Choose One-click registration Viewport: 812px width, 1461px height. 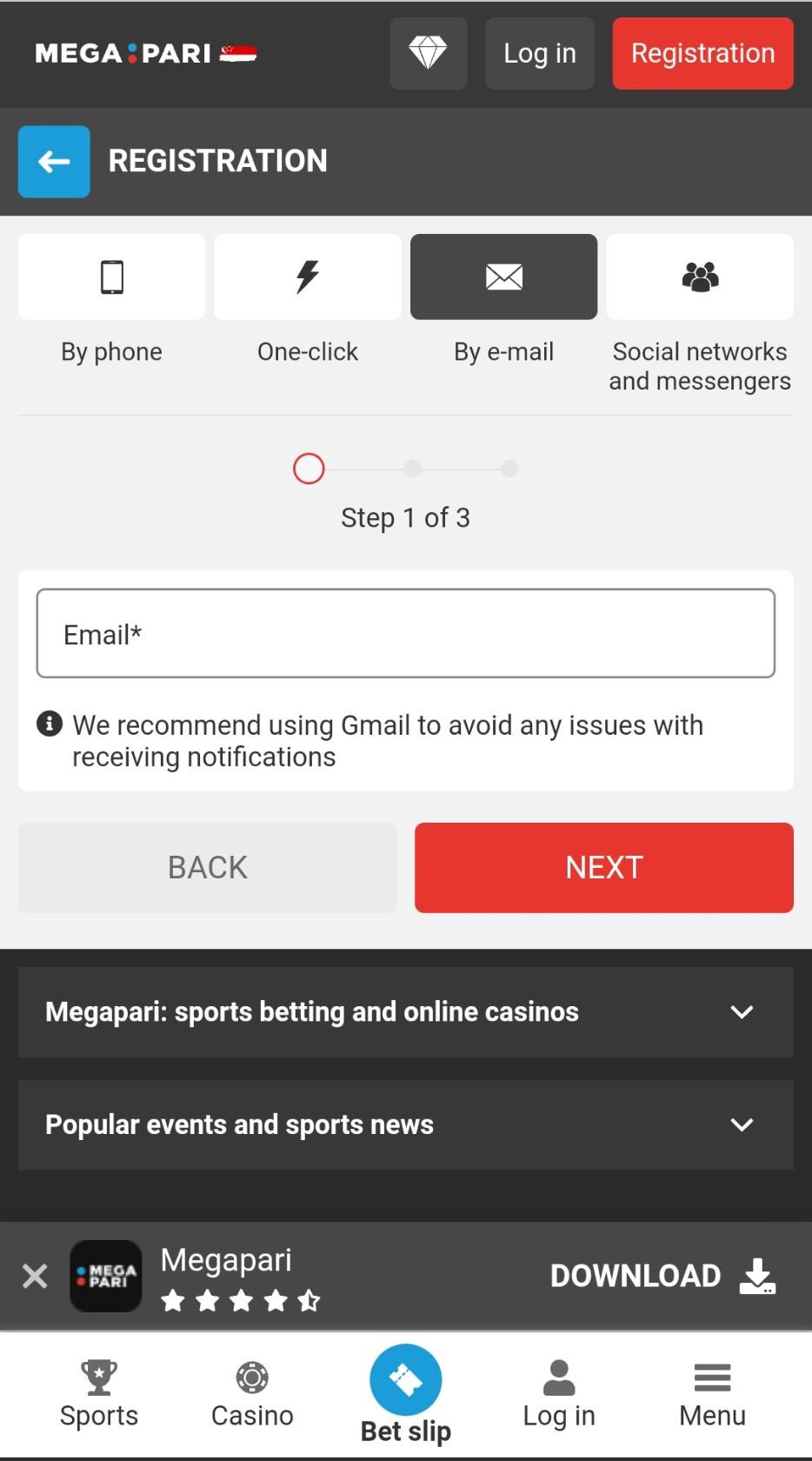307,277
